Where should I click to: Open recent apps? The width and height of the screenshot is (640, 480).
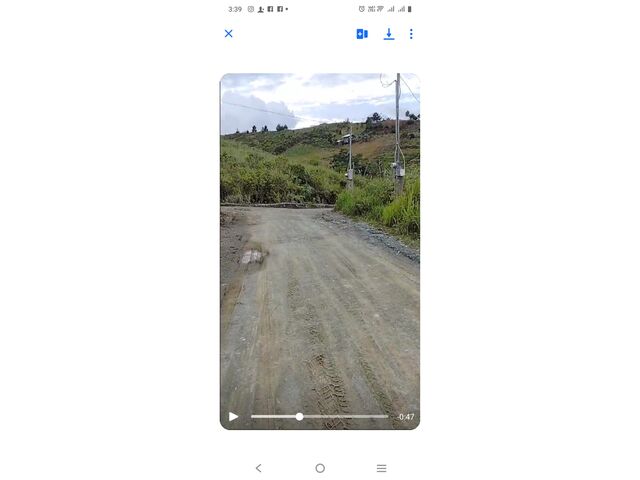coord(381,468)
